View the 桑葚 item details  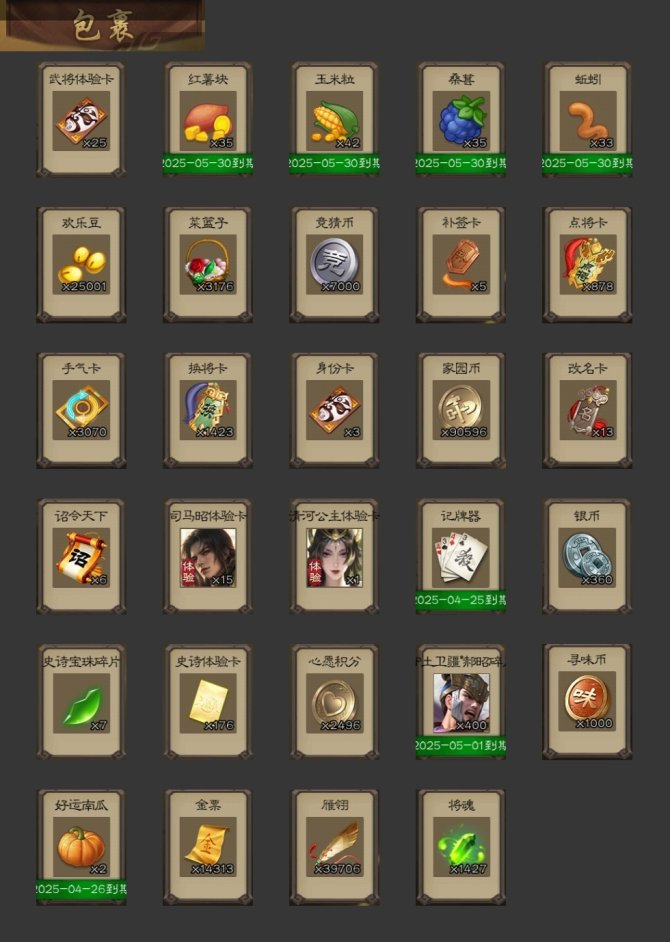pos(461,121)
